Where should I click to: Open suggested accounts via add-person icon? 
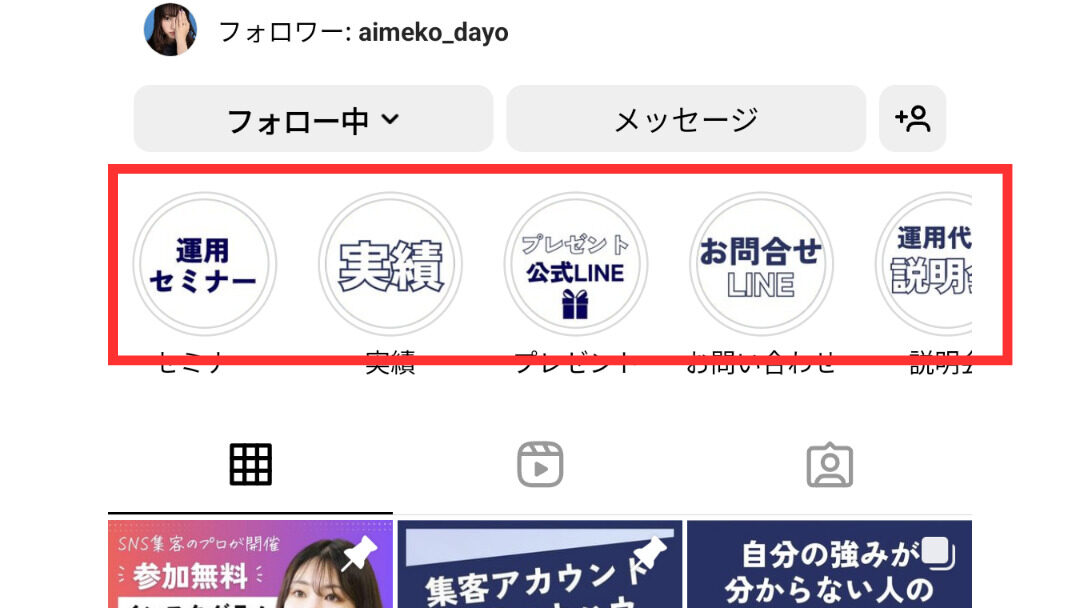click(x=912, y=120)
